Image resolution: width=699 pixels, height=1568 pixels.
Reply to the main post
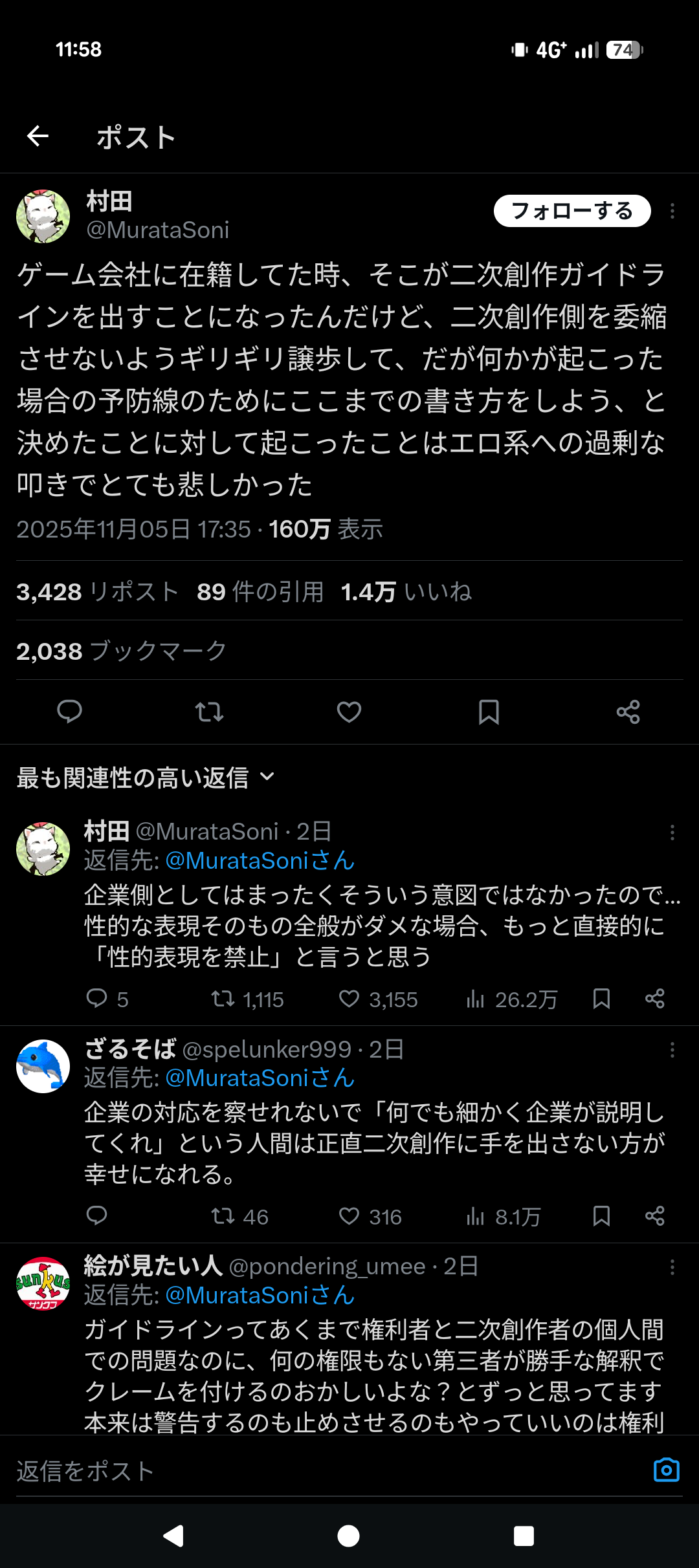69,712
